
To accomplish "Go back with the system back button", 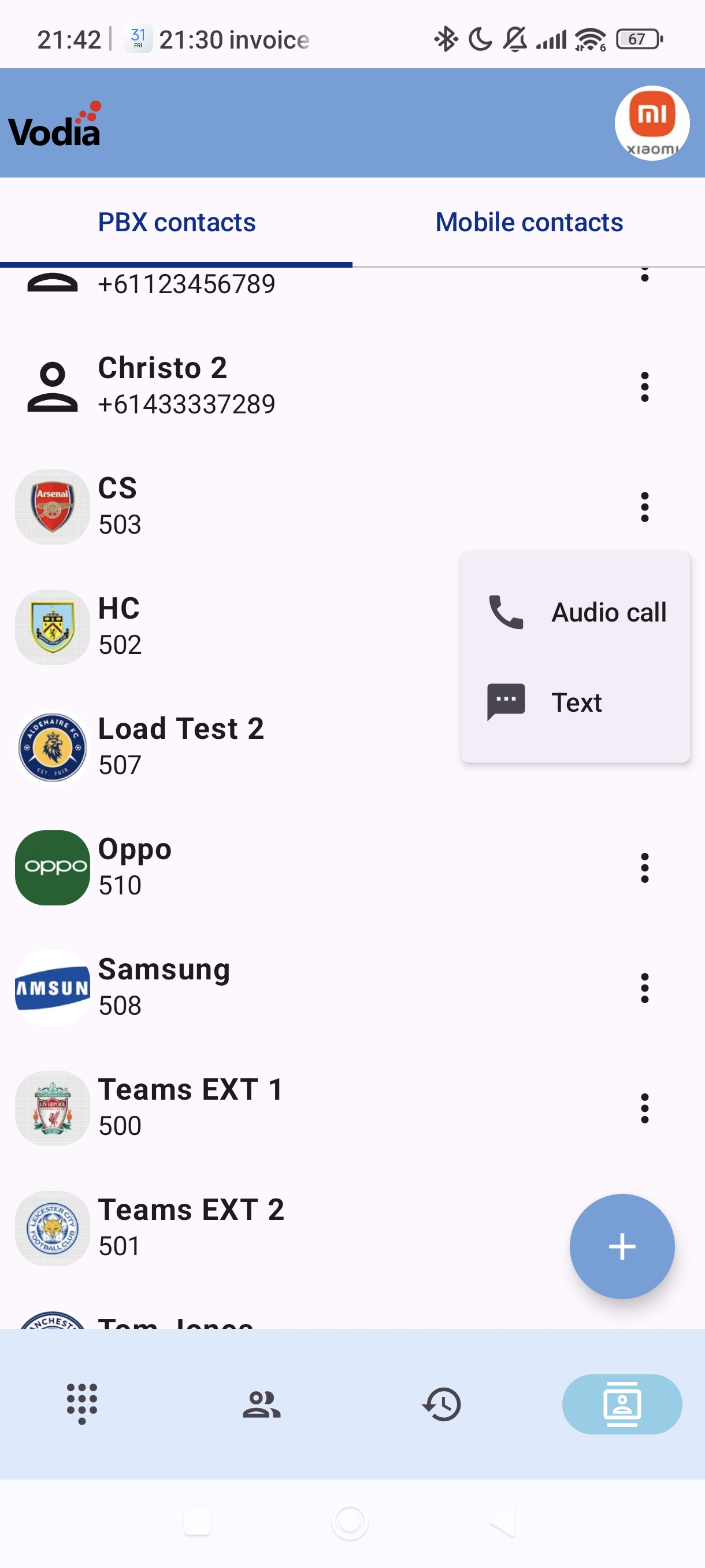I will pos(502,1522).
